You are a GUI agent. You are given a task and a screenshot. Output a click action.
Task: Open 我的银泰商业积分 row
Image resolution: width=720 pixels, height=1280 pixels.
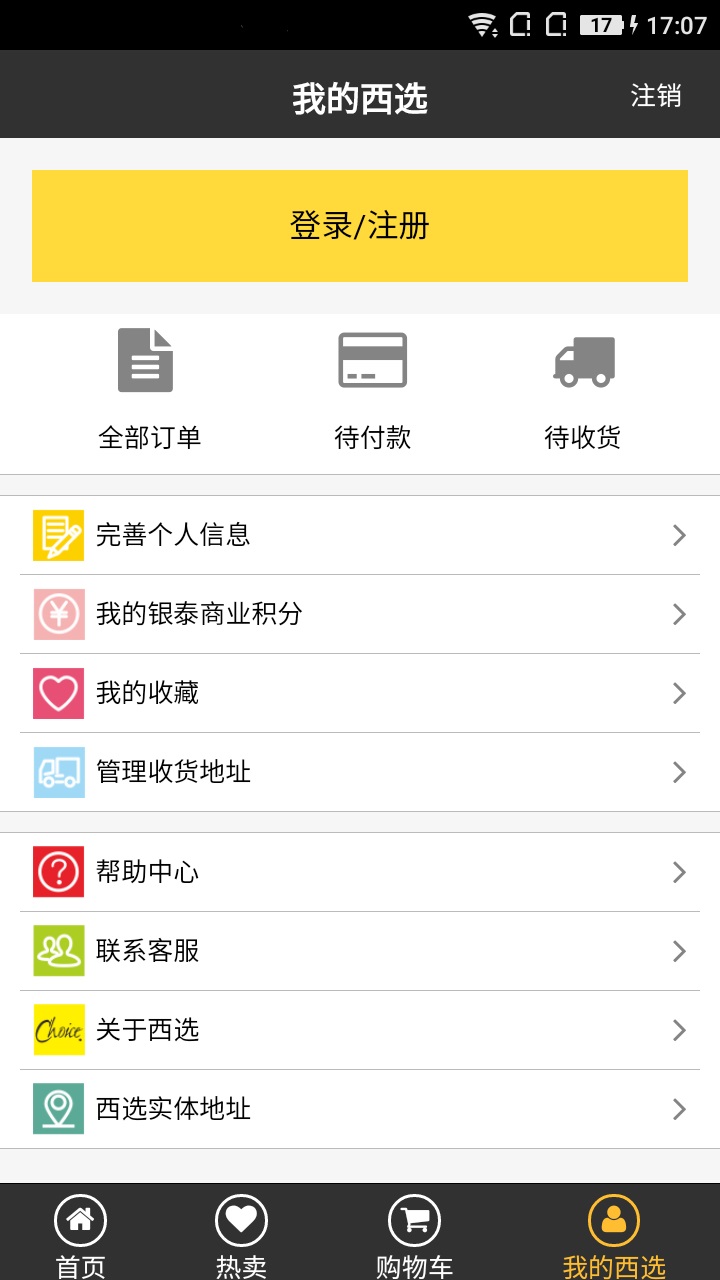point(360,614)
